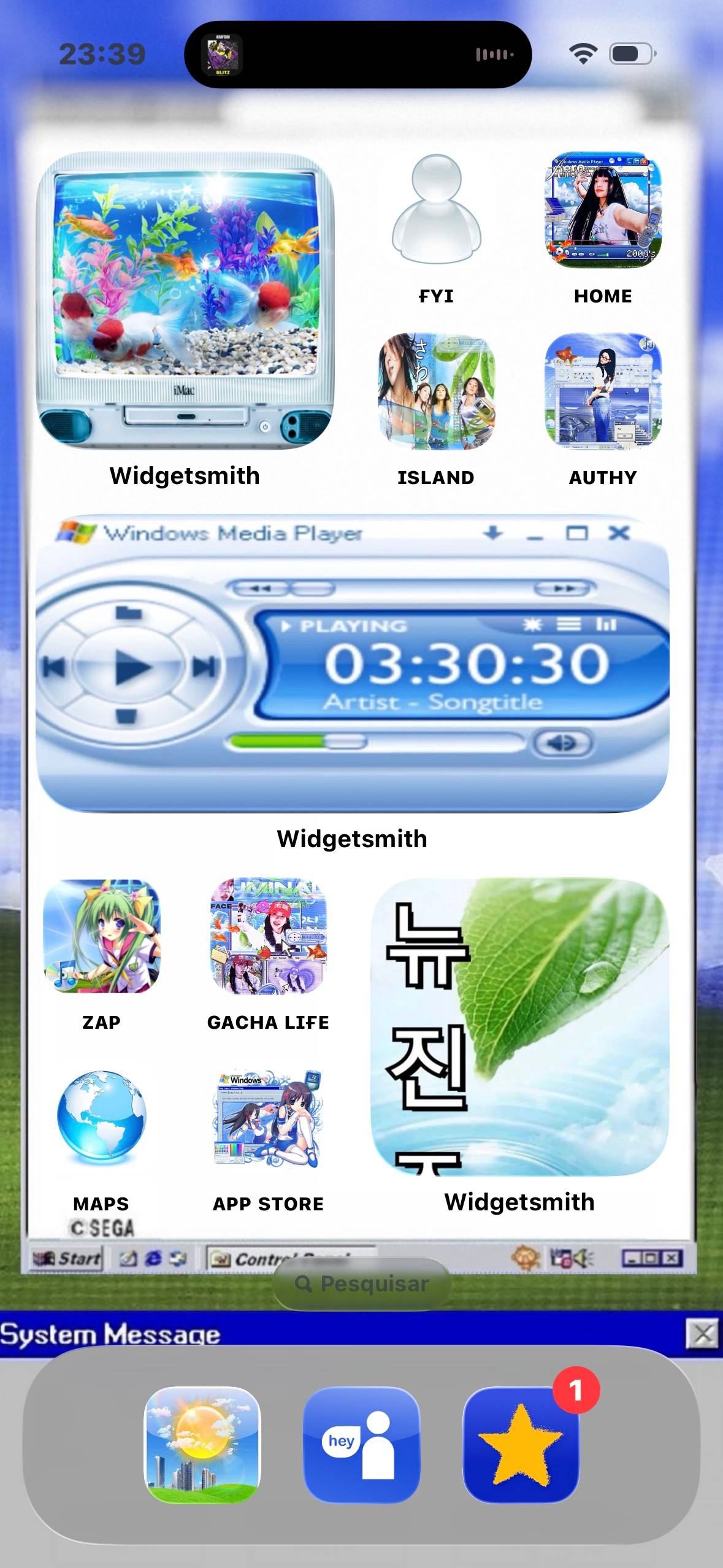This screenshot has height=1568, width=723.
Task: Open the HOME app
Action: 603,210
